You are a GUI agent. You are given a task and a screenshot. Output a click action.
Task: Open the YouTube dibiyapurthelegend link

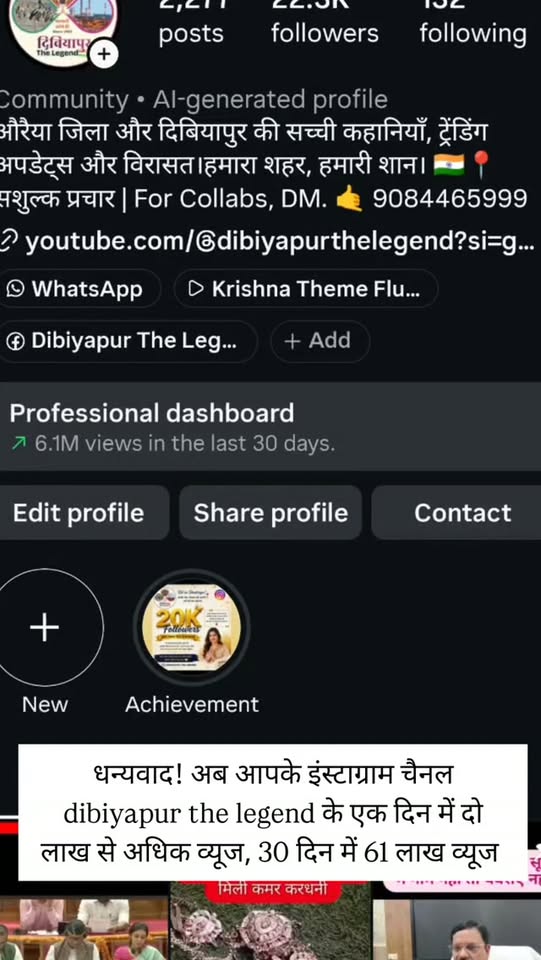269,242
